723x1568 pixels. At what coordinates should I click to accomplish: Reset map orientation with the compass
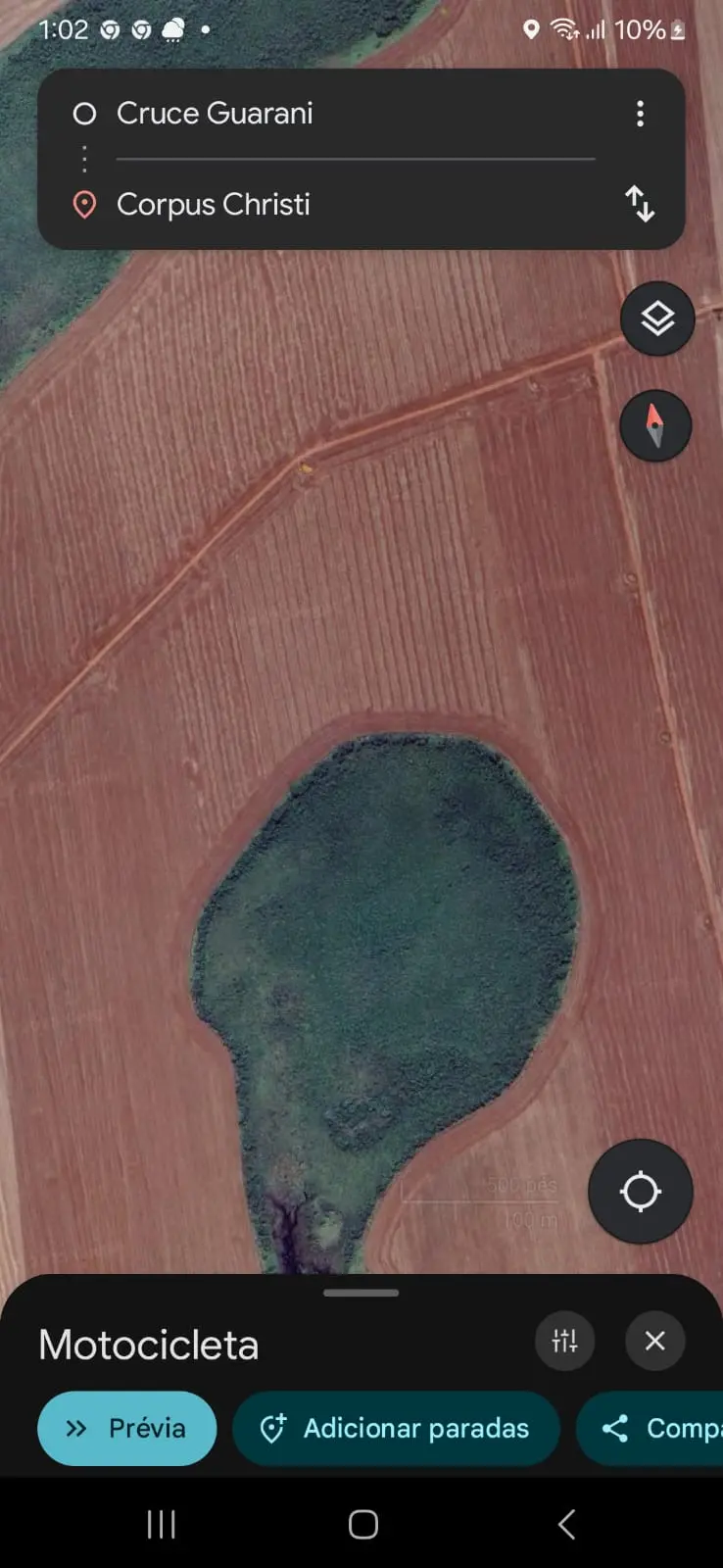655,426
